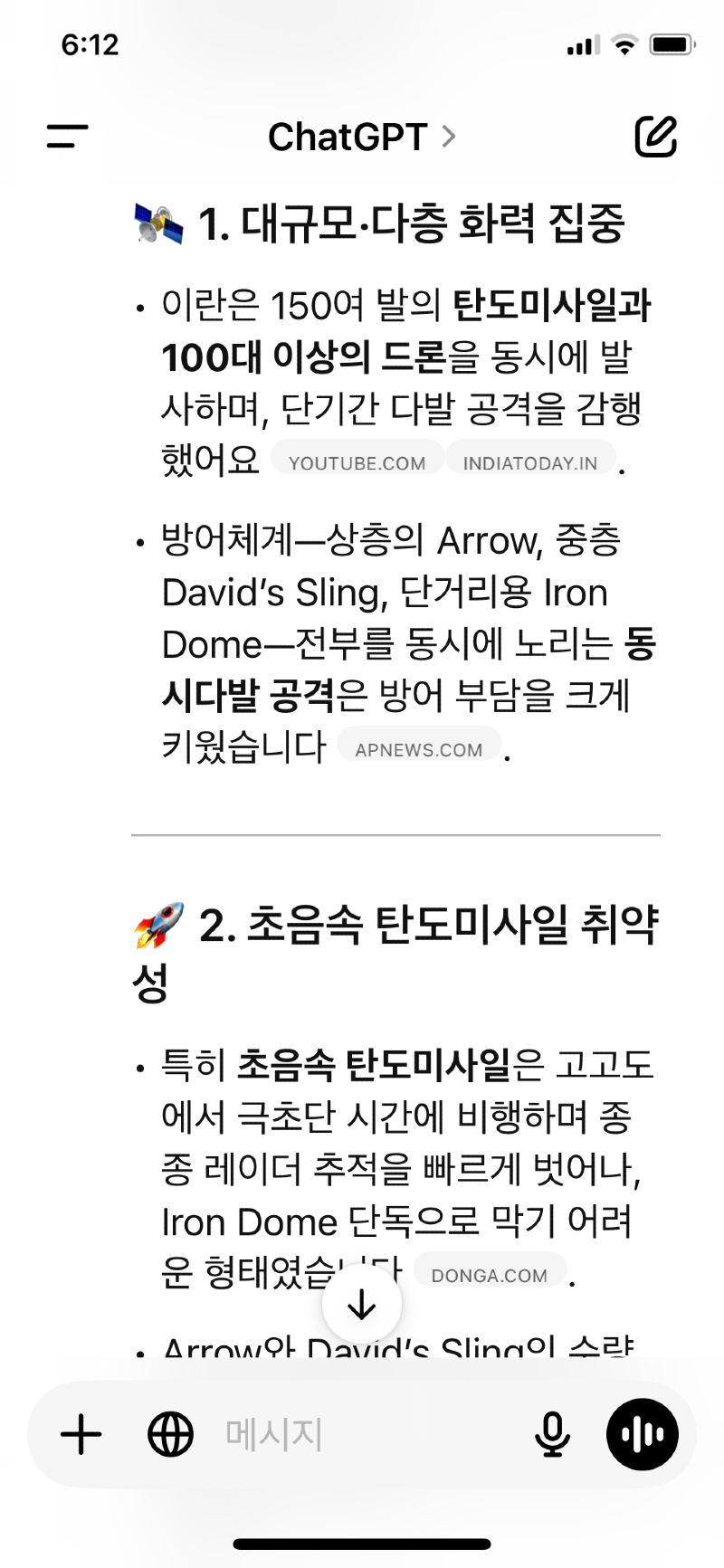This screenshot has width=724, height=1568.
Task: Open the INDIATODAY.IN source chip
Action: (x=530, y=462)
